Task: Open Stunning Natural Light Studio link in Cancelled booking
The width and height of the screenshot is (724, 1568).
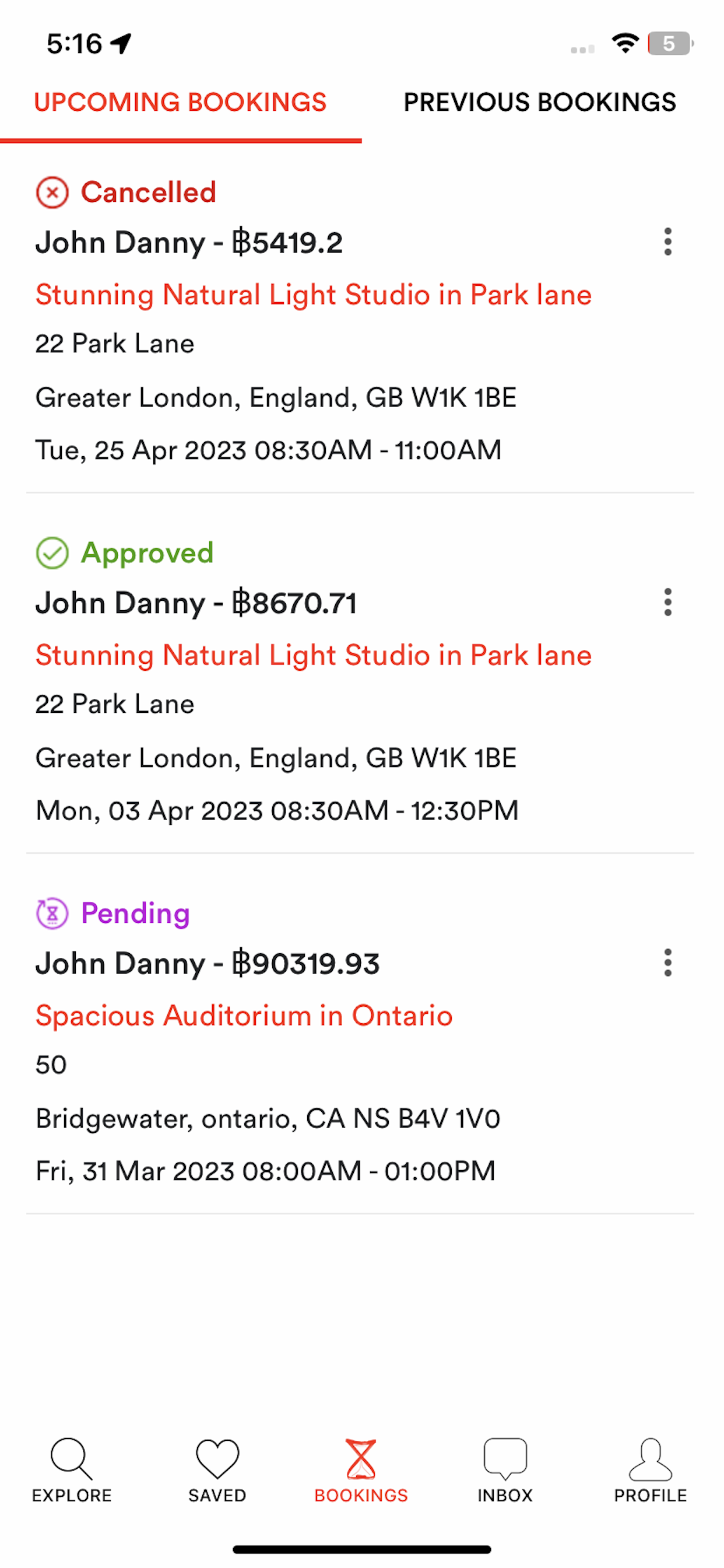Action: point(314,295)
